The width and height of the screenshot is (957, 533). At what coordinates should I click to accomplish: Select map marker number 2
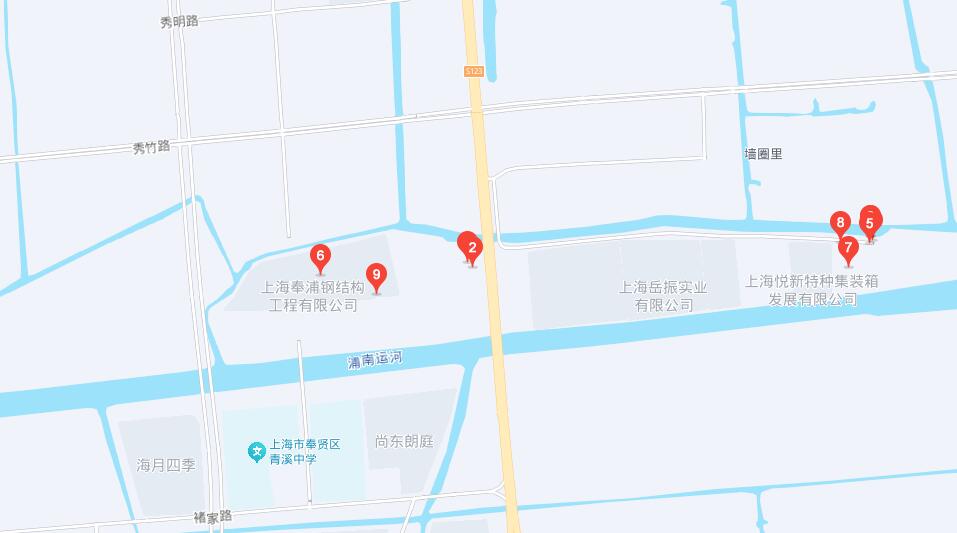(472, 247)
